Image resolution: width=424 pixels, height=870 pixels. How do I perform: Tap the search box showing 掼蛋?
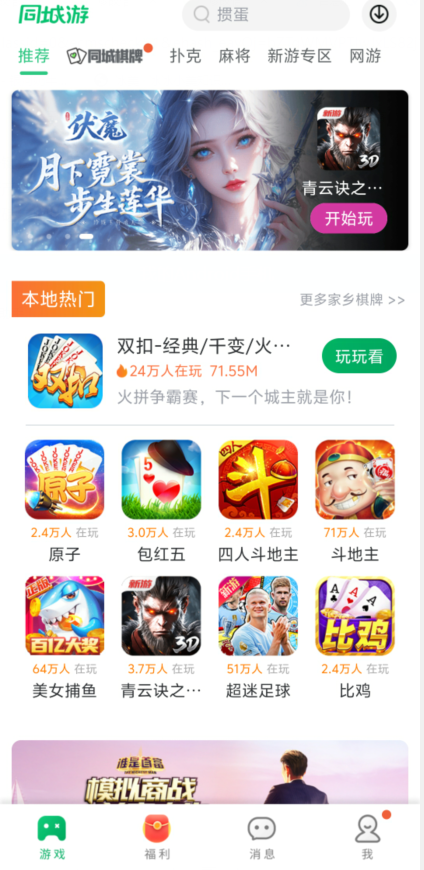266,14
